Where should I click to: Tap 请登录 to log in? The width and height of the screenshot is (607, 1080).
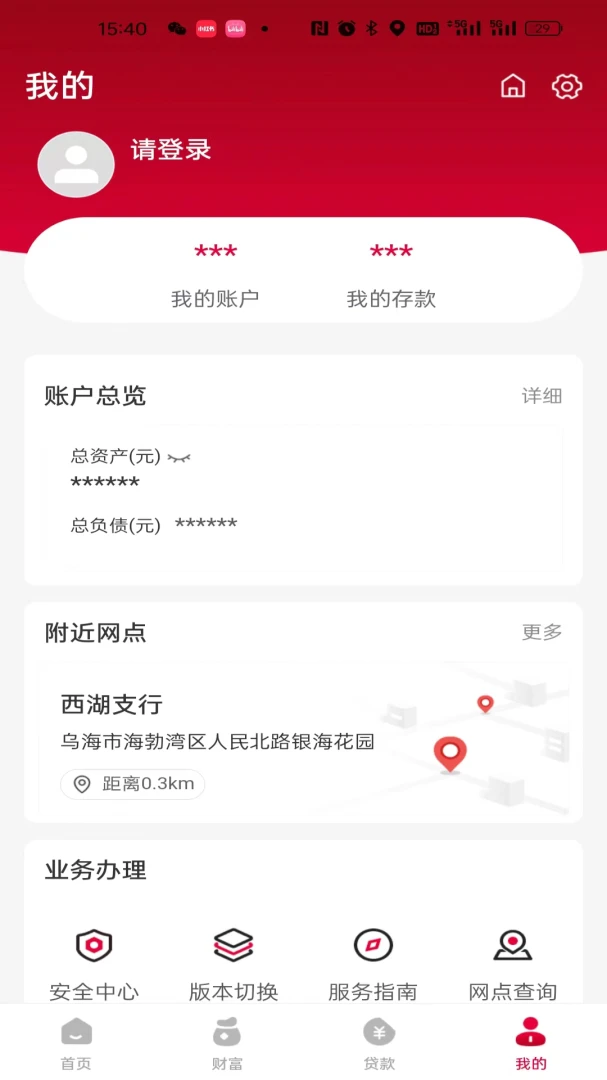click(171, 150)
